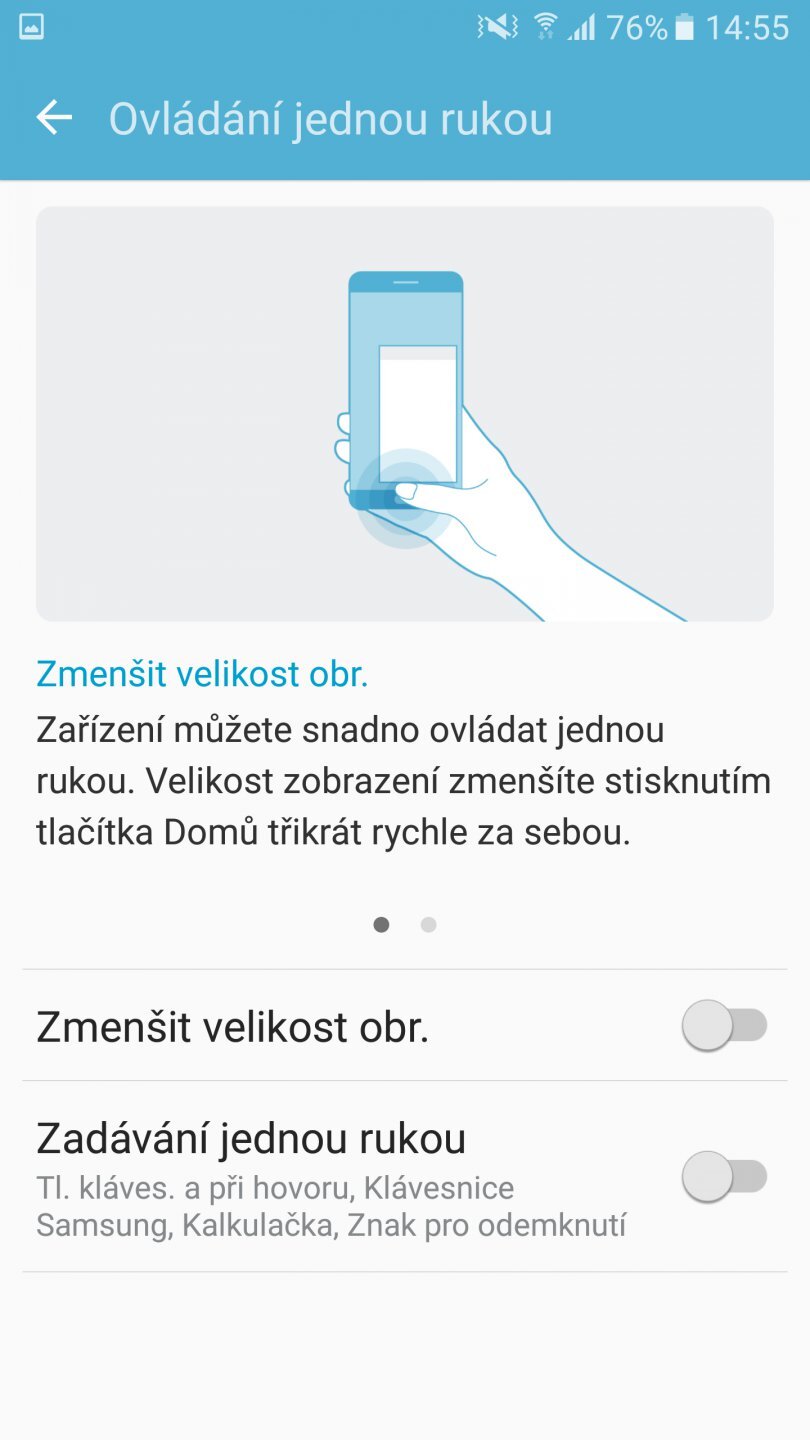Tap the first page indicator dot
Viewport: 810px width, 1440px height.
coord(381,925)
